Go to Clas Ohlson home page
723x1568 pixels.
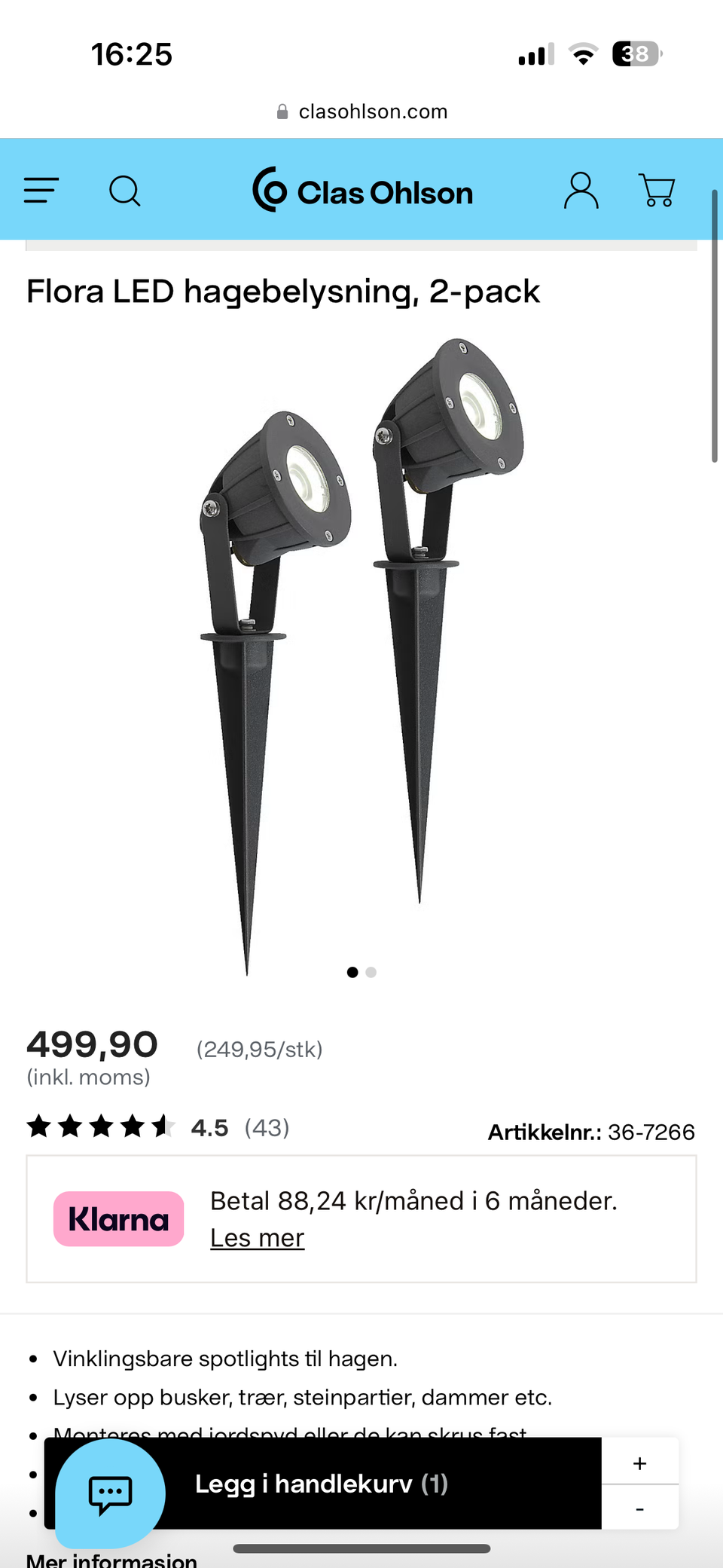[x=363, y=191]
